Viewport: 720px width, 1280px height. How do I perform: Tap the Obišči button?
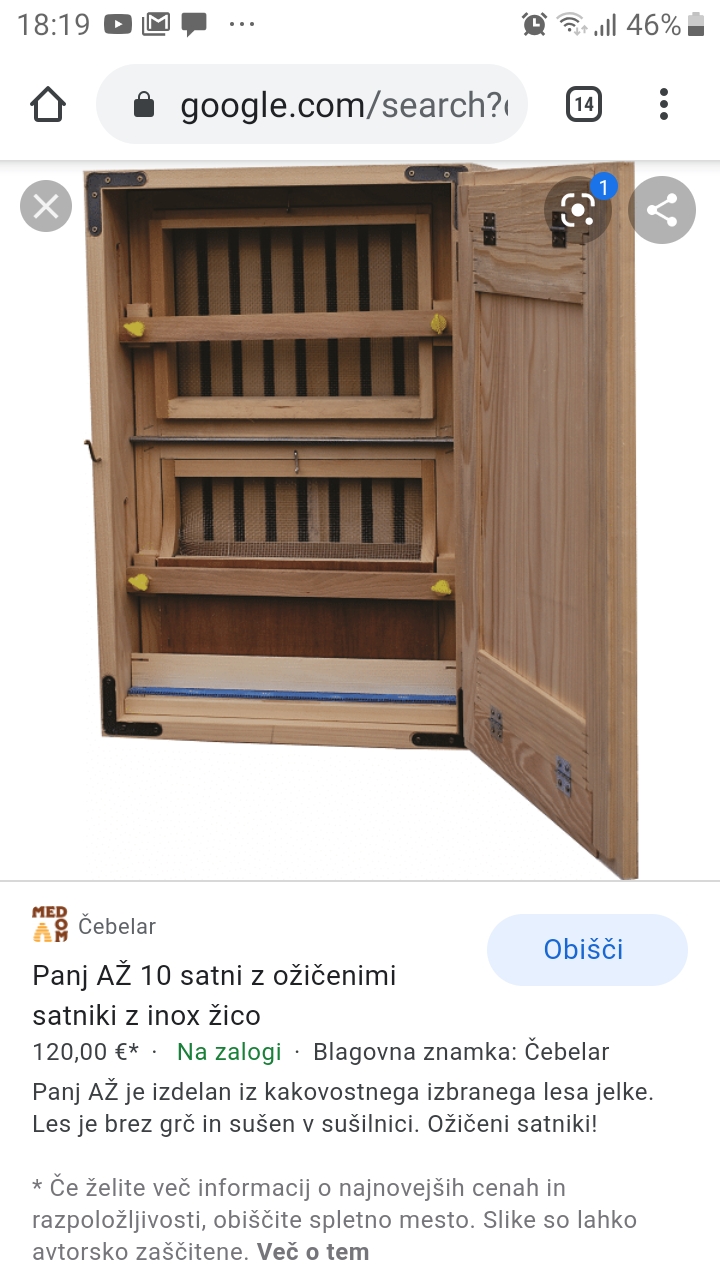pyautogui.click(x=587, y=949)
